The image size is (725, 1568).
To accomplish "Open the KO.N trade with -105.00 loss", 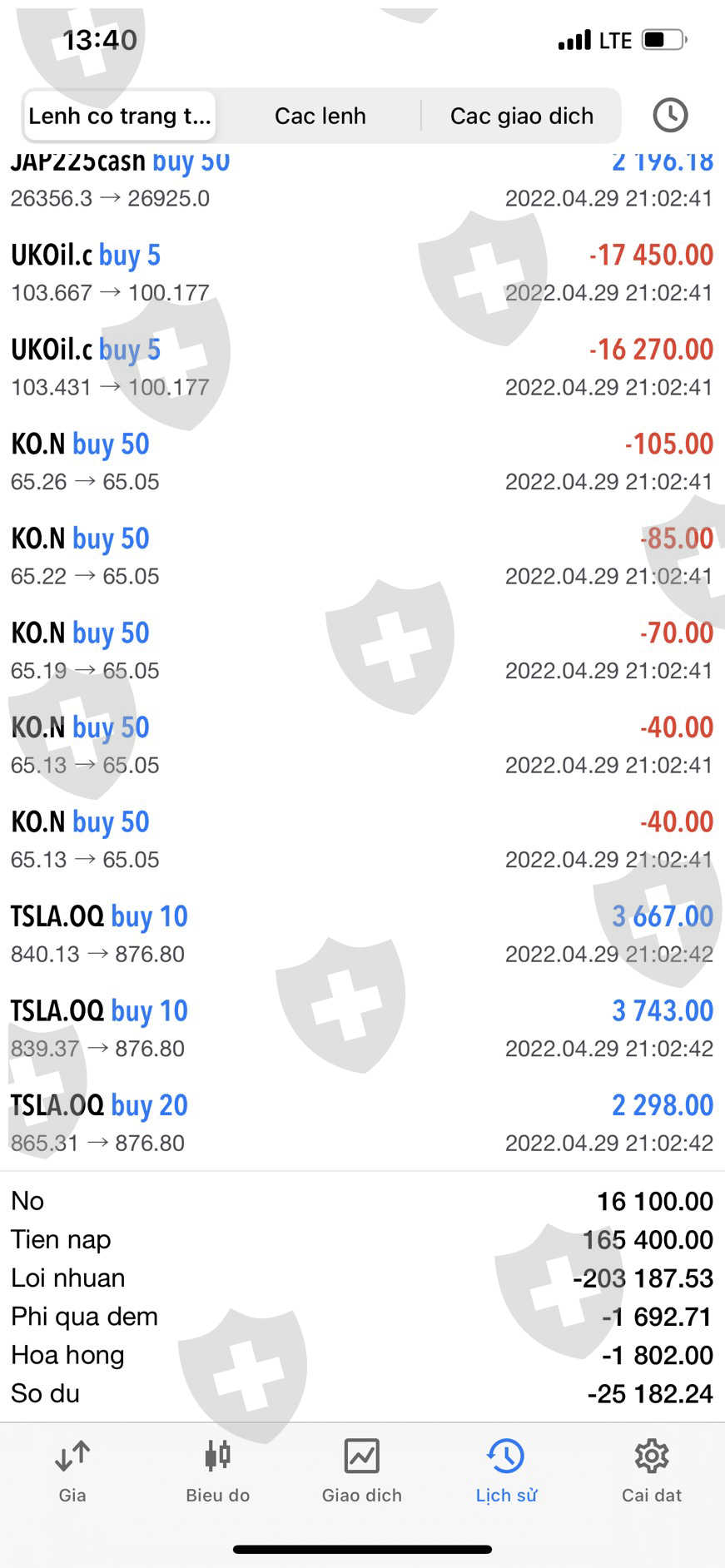I will pos(362,462).
